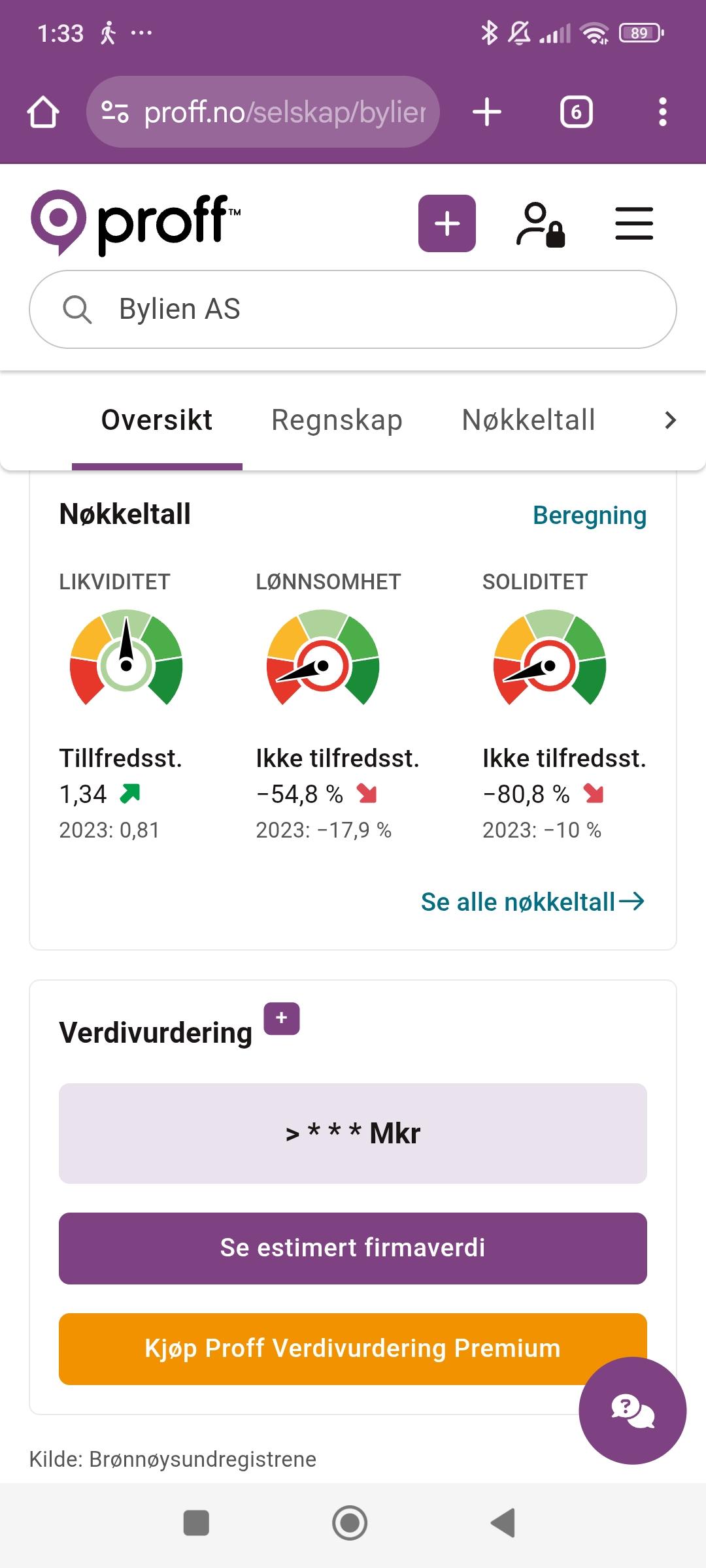This screenshot has height=1568, width=706.
Task: Switch to the Nøkkeltall tab
Action: point(529,420)
